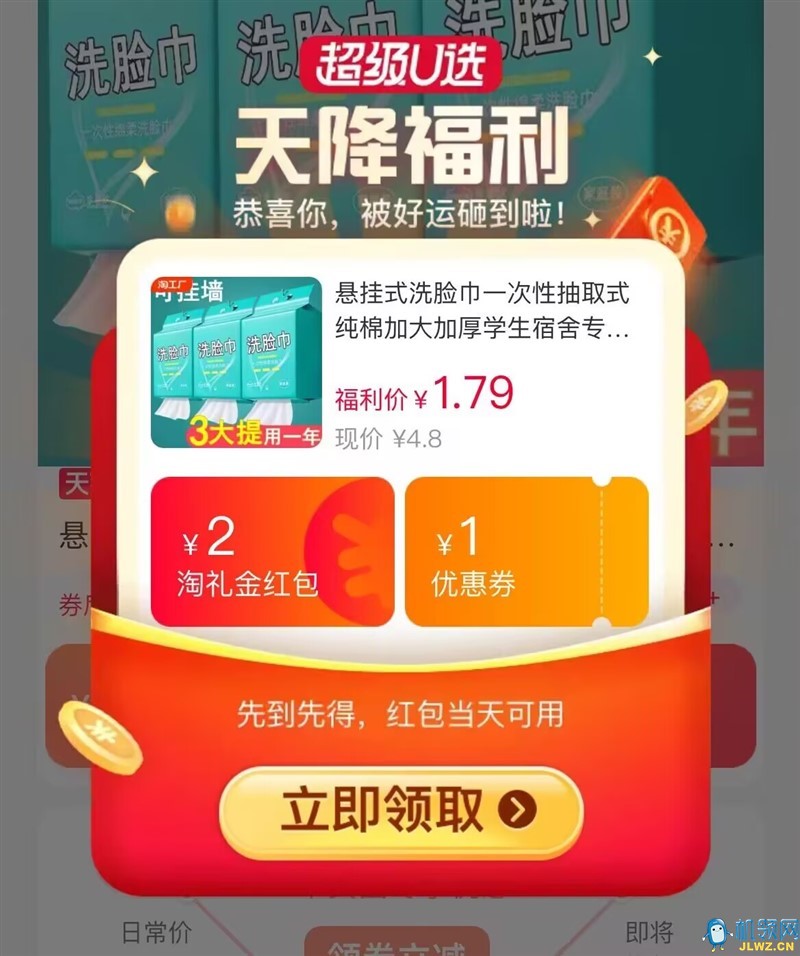Tap the 立即领取 button

(400, 812)
